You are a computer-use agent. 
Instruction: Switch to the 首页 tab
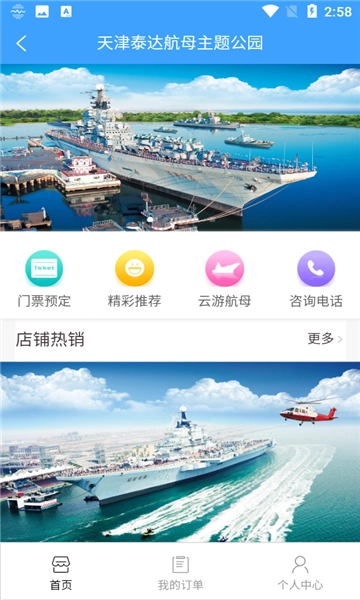[60, 573]
